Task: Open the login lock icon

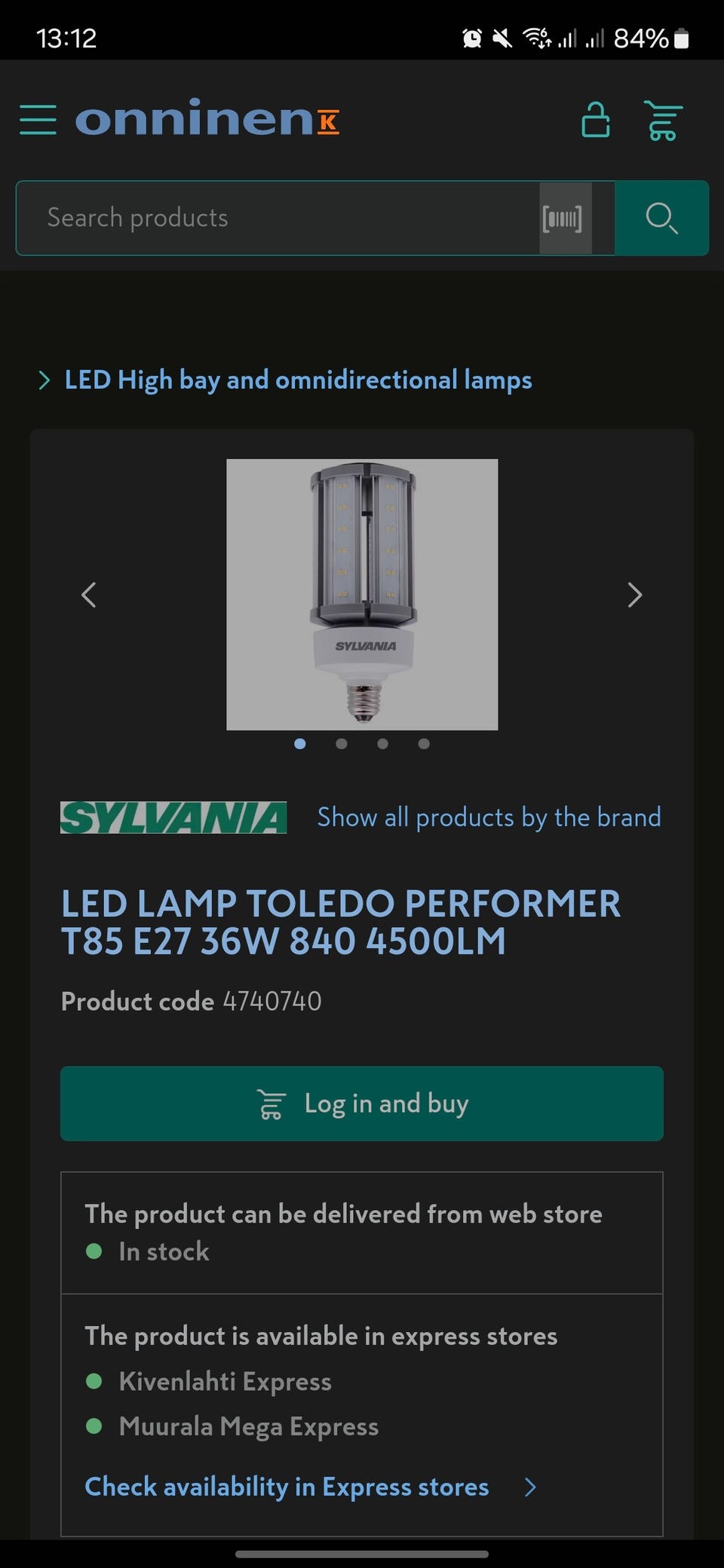Action: (595, 120)
